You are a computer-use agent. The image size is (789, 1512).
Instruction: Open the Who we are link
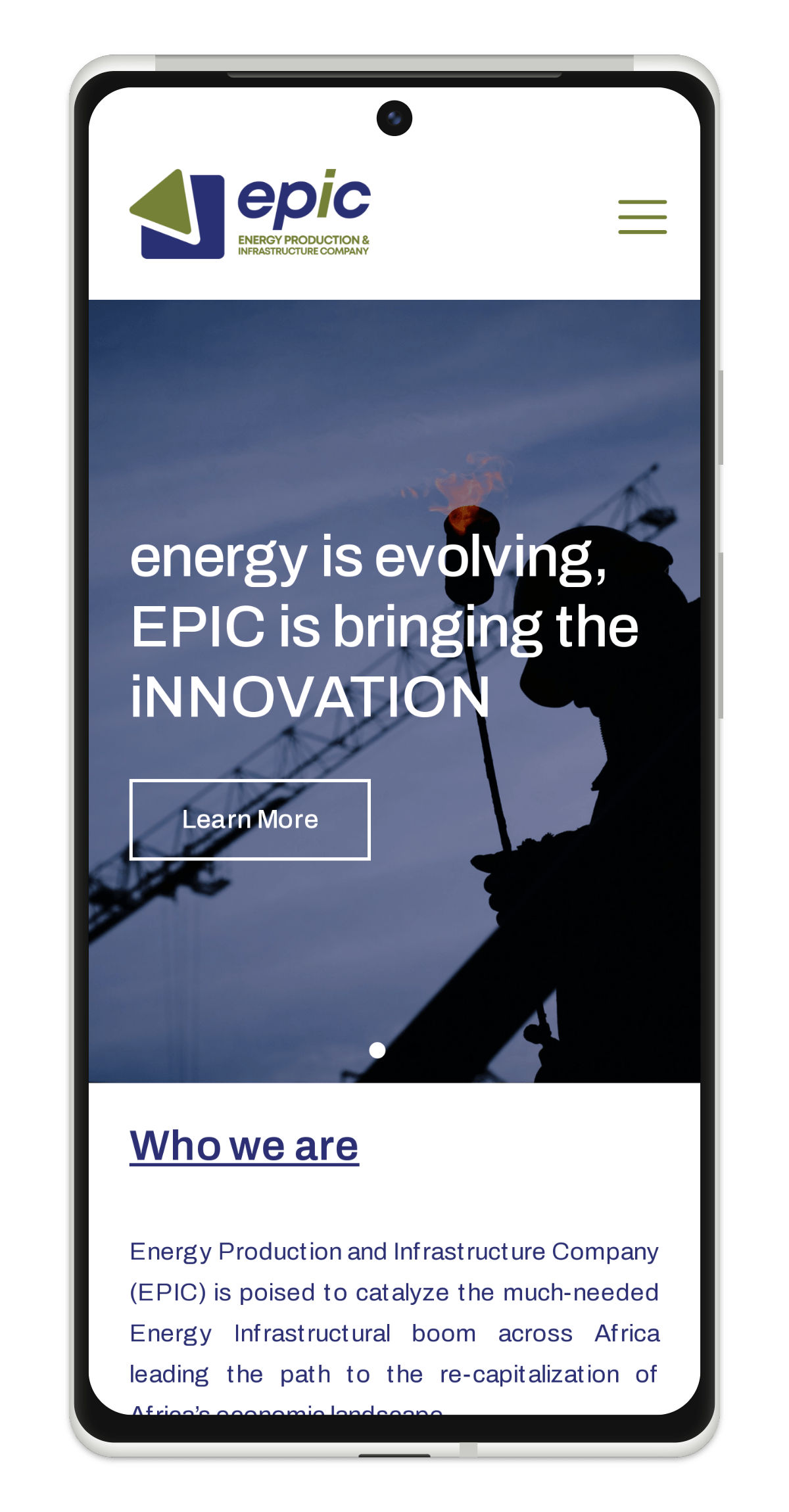pyautogui.click(x=244, y=1146)
